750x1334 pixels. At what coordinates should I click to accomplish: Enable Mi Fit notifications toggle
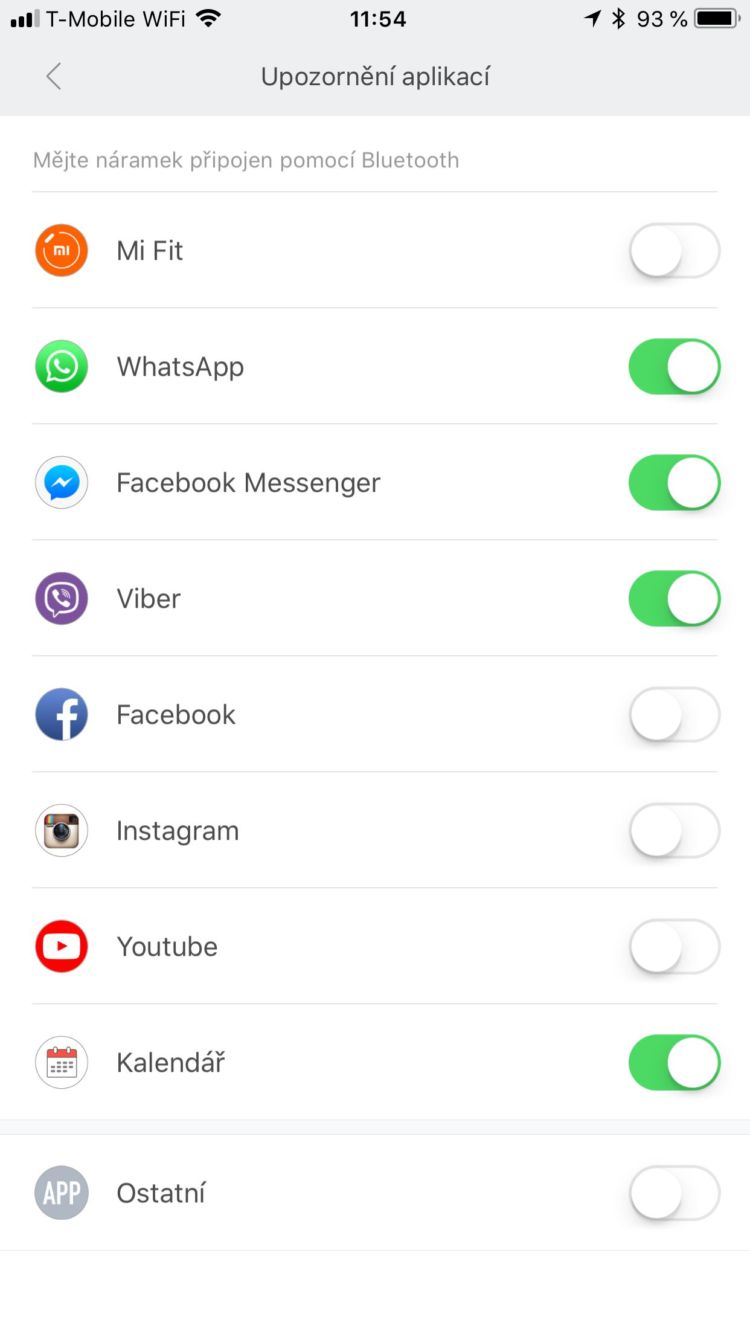click(x=674, y=251)
